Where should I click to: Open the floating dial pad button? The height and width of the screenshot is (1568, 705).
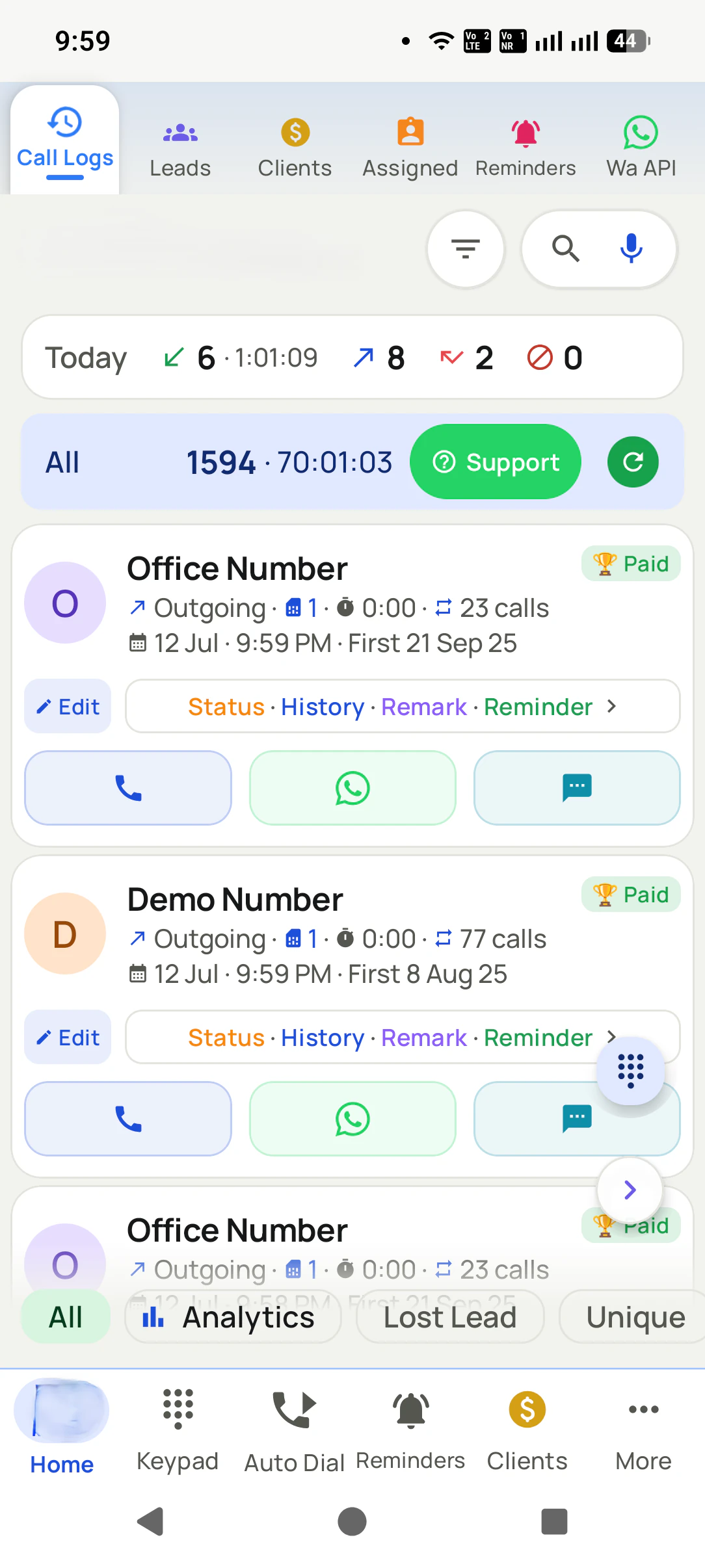pos(630,1070)
